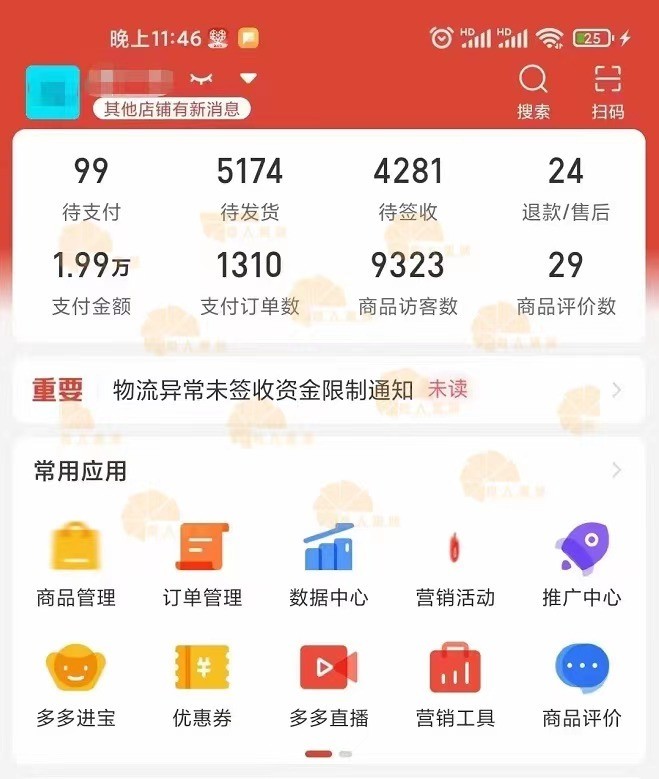Start 多多直播
The width and height of the screenshot is (659, 779).
(329, 686)
